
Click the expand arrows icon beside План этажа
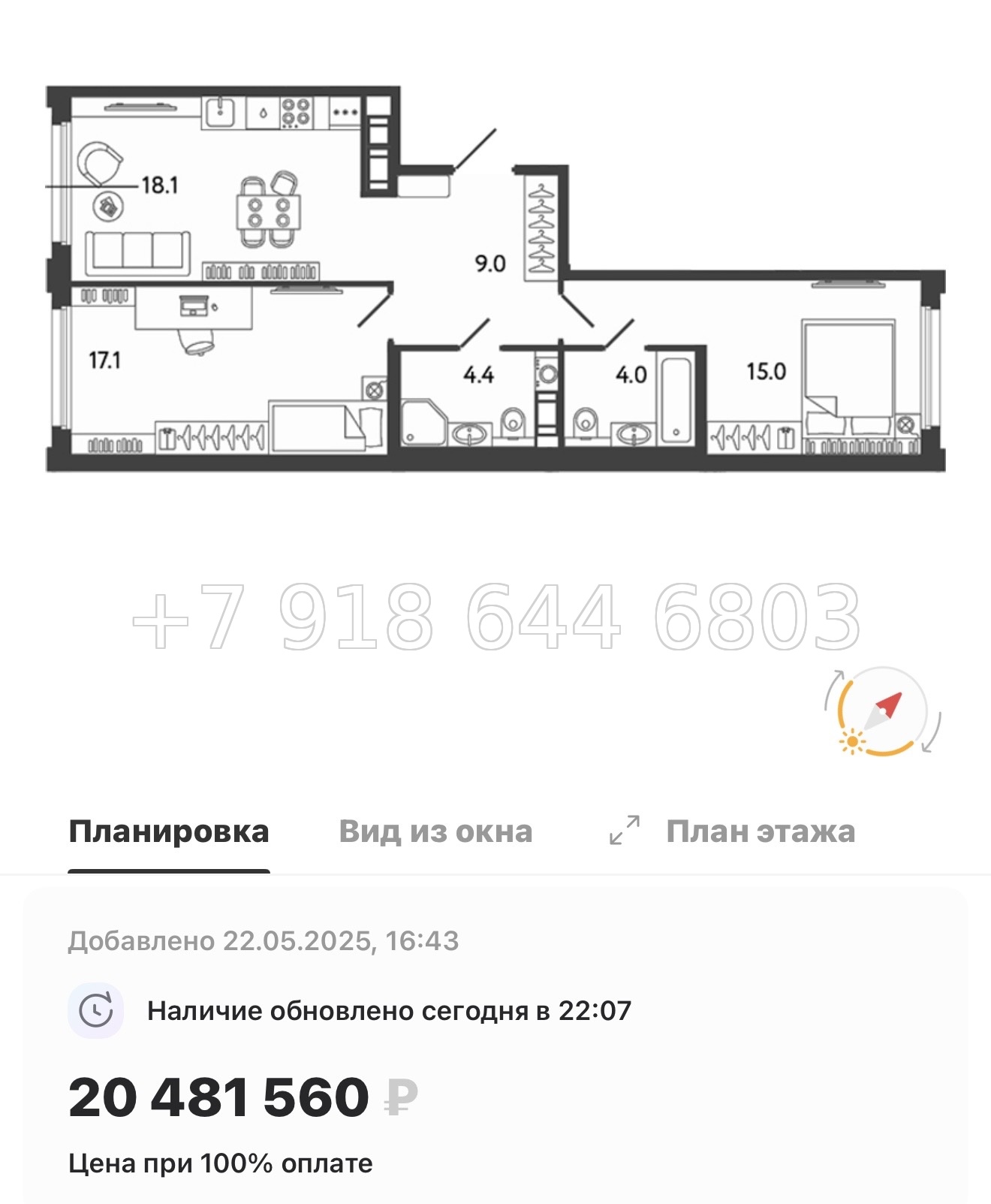click(622, 830)
